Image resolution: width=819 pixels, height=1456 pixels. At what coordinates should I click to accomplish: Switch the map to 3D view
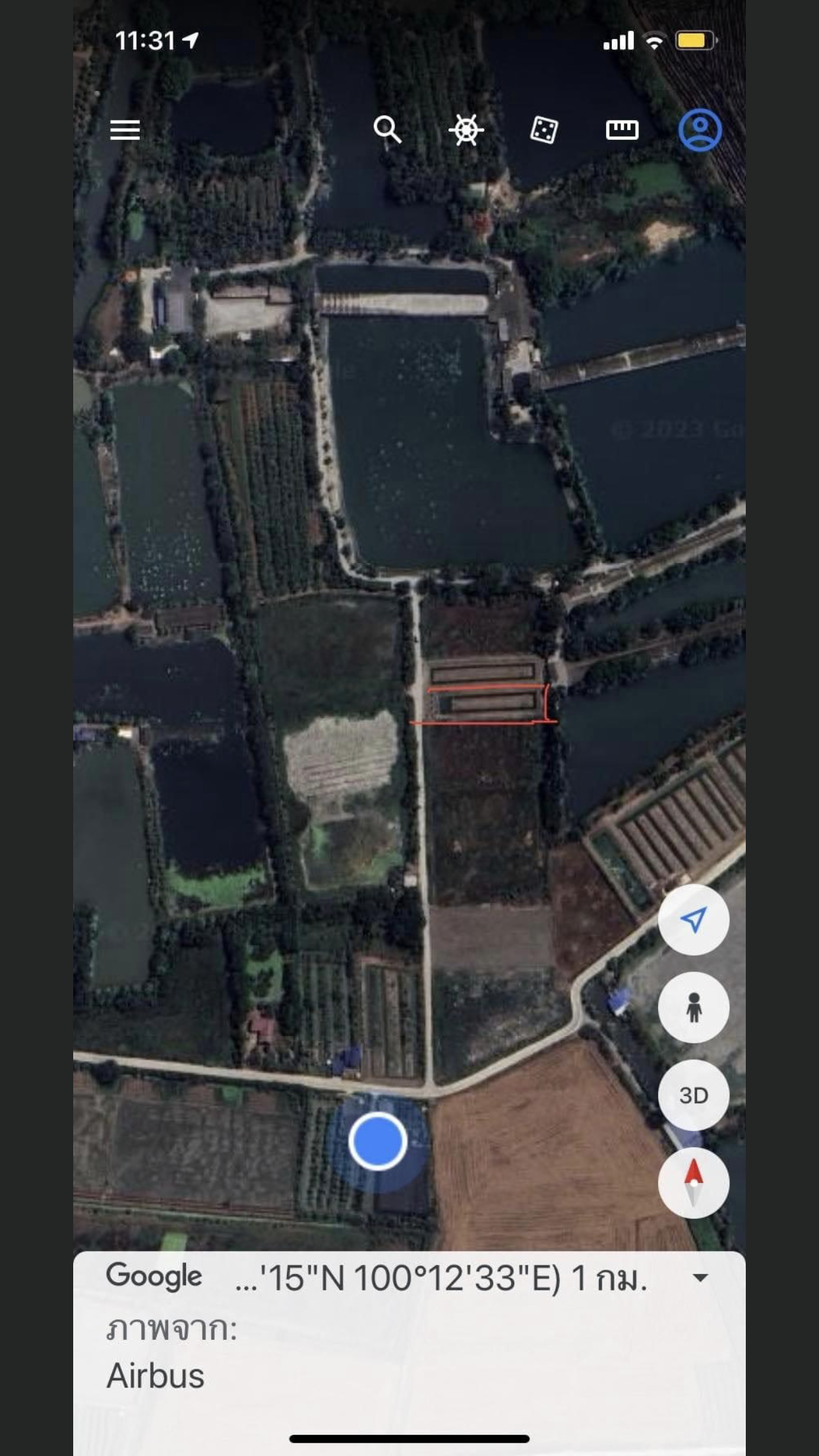[x=694, y=1095]
